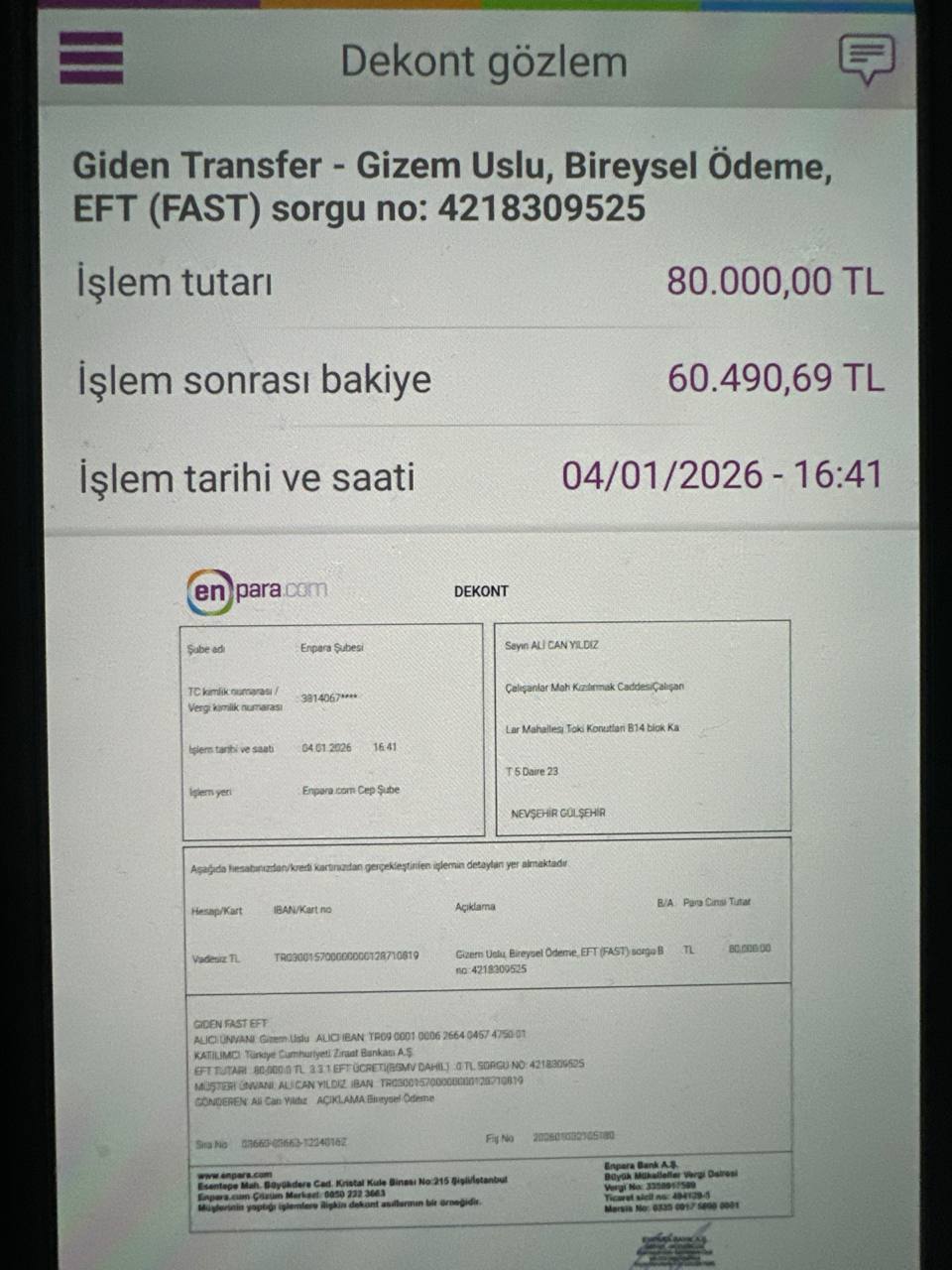Open the hamburger drawer menu
This screenshot has height=1270, width=952.
coord(91,58)
